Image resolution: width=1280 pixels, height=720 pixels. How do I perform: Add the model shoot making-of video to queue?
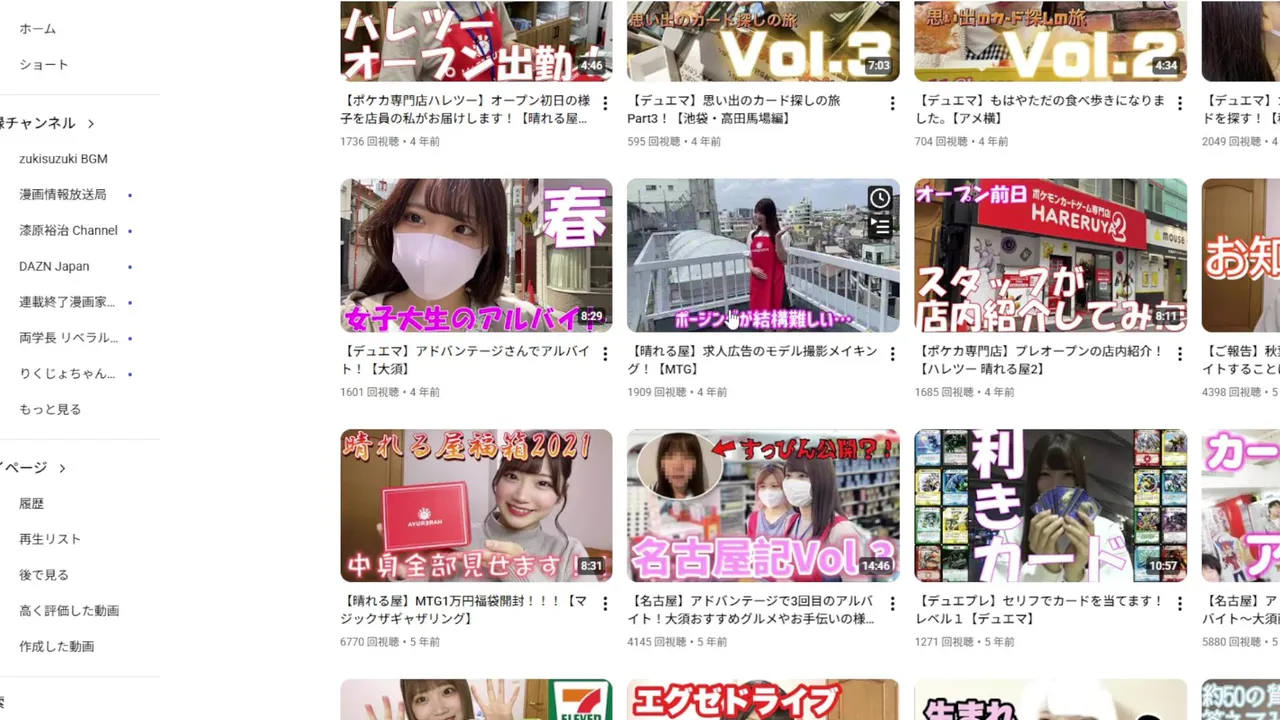click(879, 227)
